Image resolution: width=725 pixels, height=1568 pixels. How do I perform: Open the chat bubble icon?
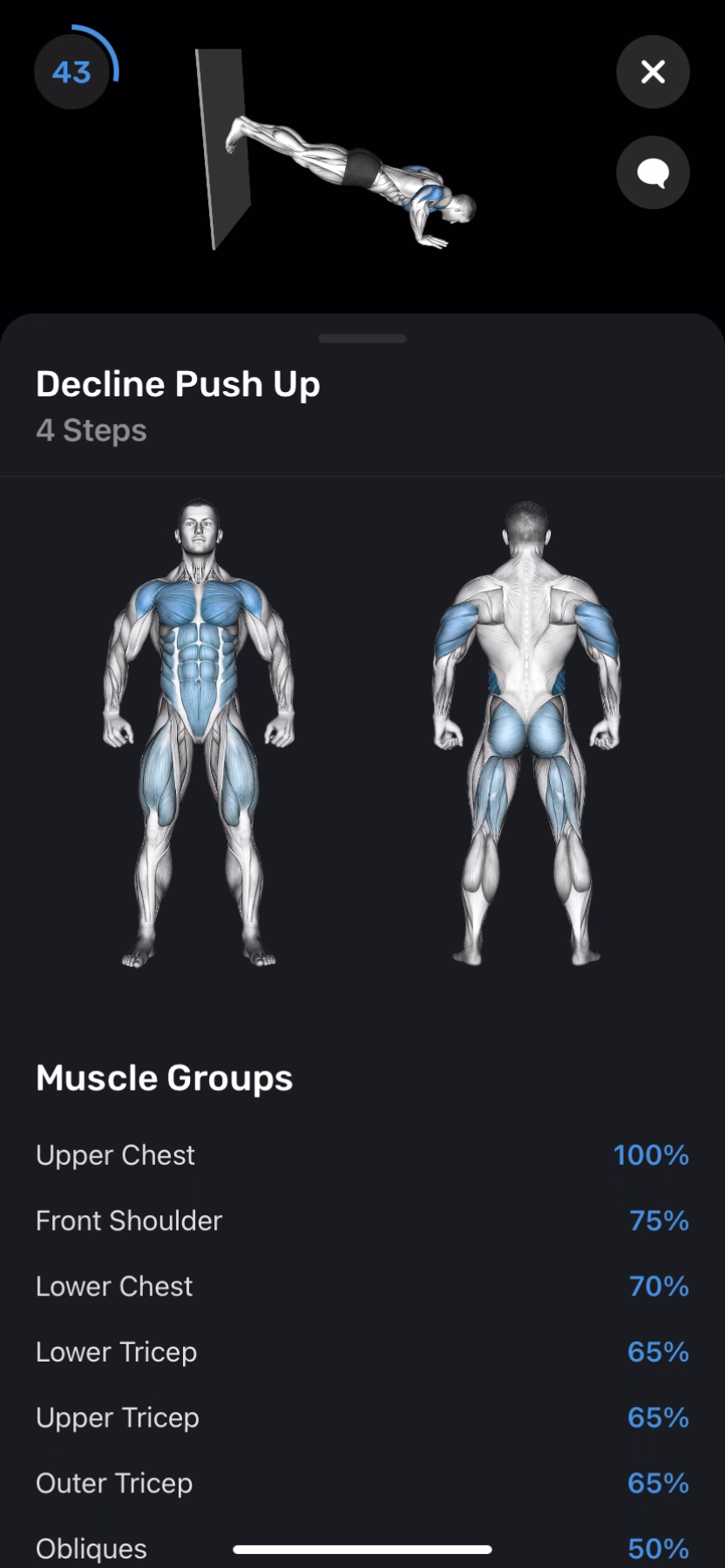(x=653, y=172)
